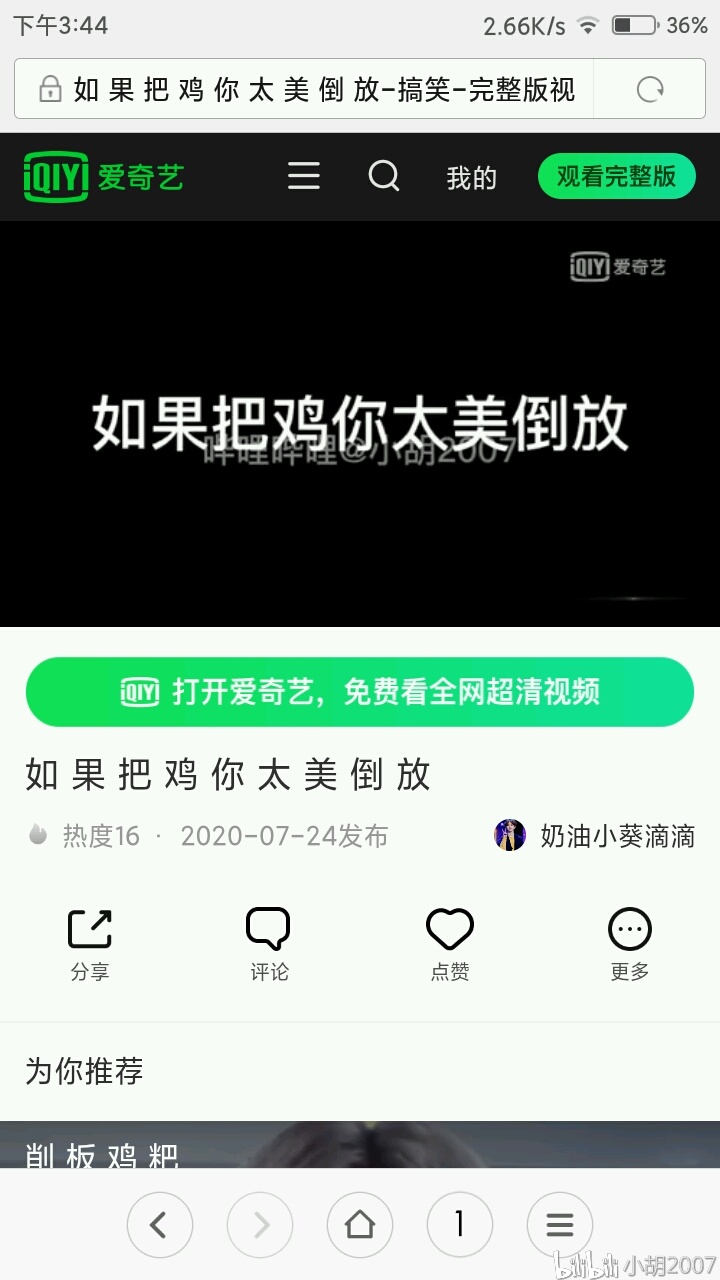Open uploader 奶油小葵滴滴's profile

coord(596,835)
